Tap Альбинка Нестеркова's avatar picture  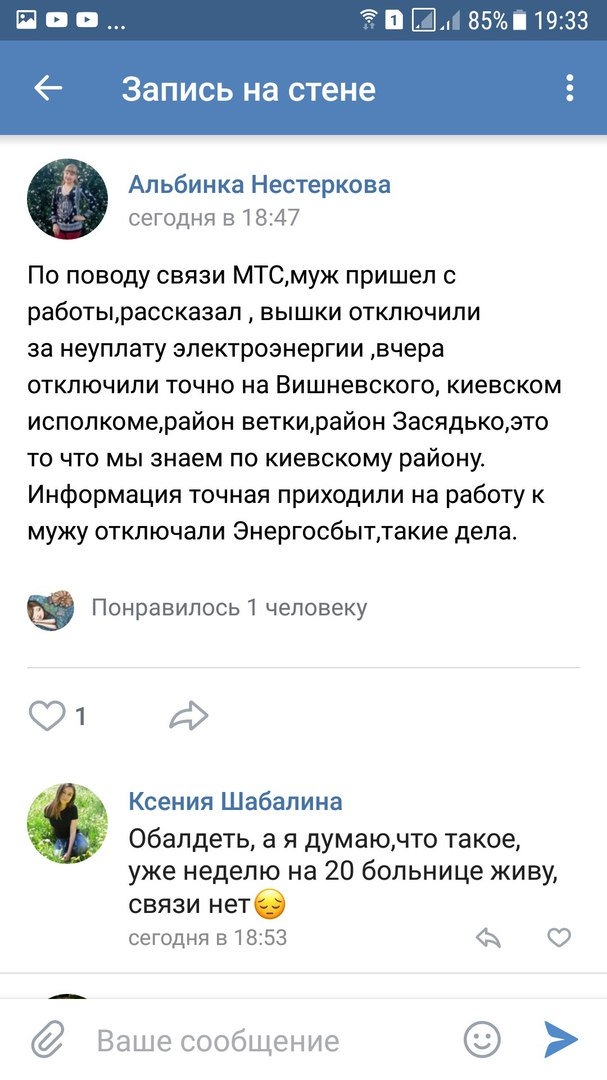click(67, 199)
